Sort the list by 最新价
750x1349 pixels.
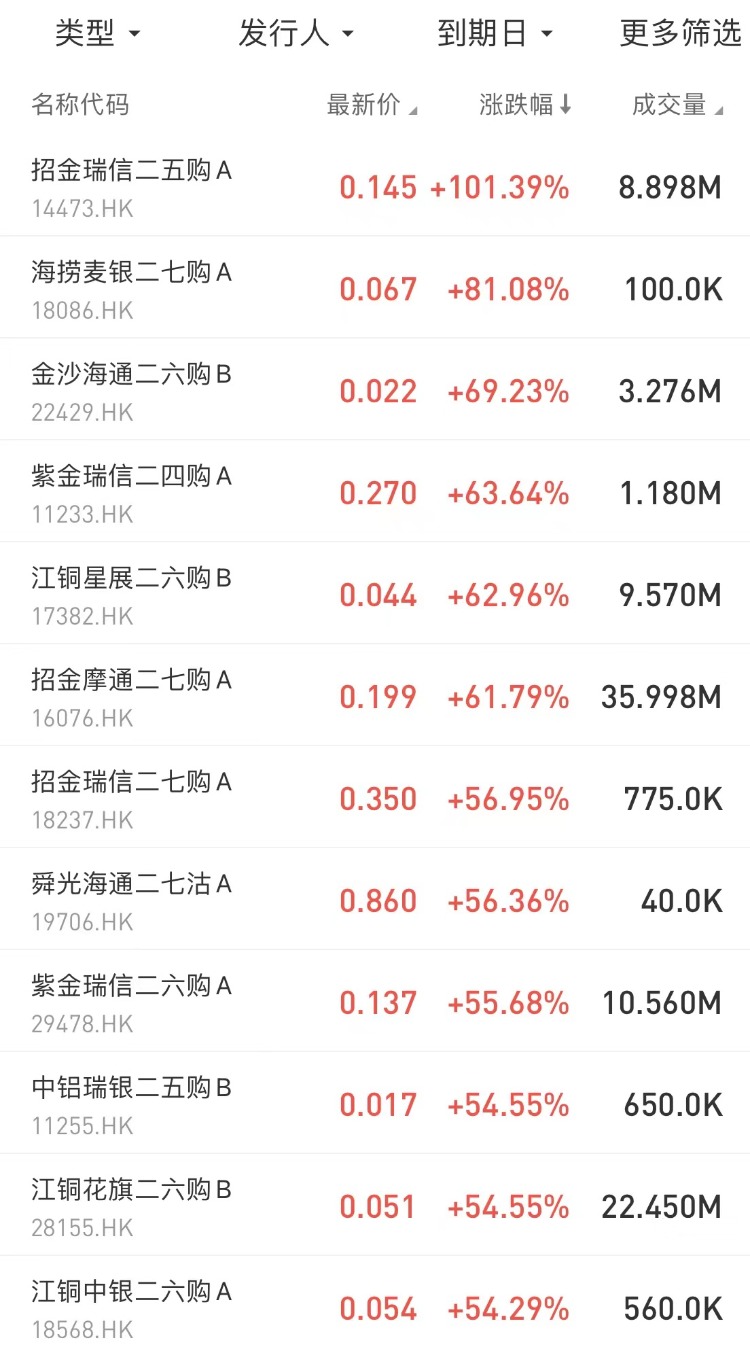coord(372,105)
